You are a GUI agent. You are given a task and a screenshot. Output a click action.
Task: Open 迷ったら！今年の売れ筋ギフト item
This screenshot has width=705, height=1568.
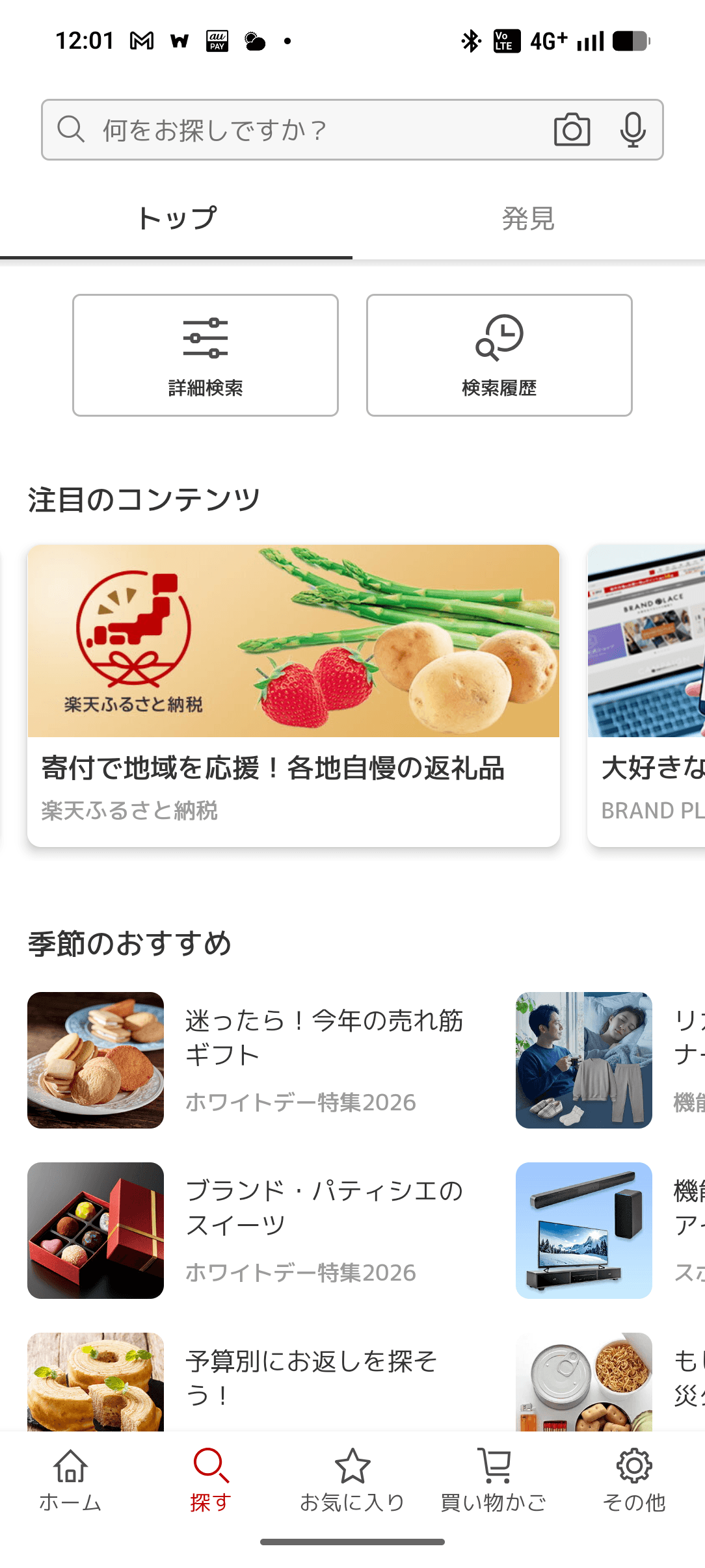click(254, 1060)
